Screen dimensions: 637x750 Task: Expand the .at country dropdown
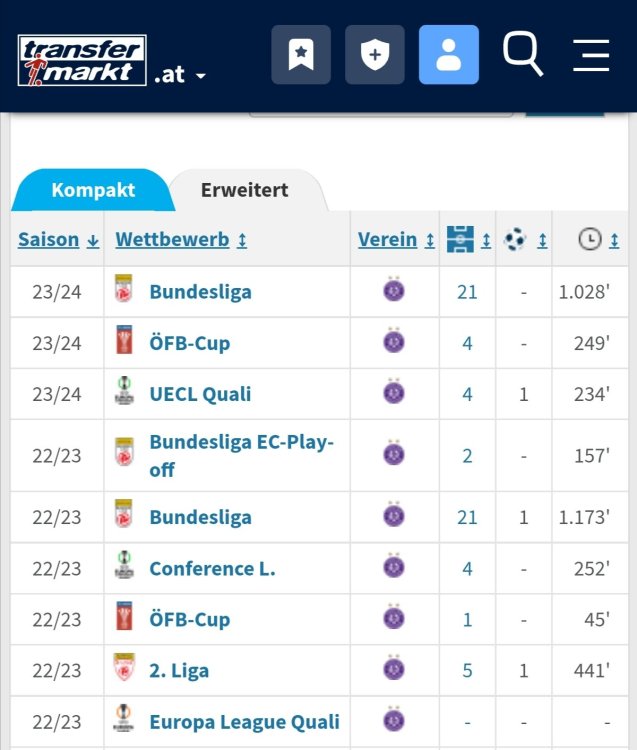point(181,75)
